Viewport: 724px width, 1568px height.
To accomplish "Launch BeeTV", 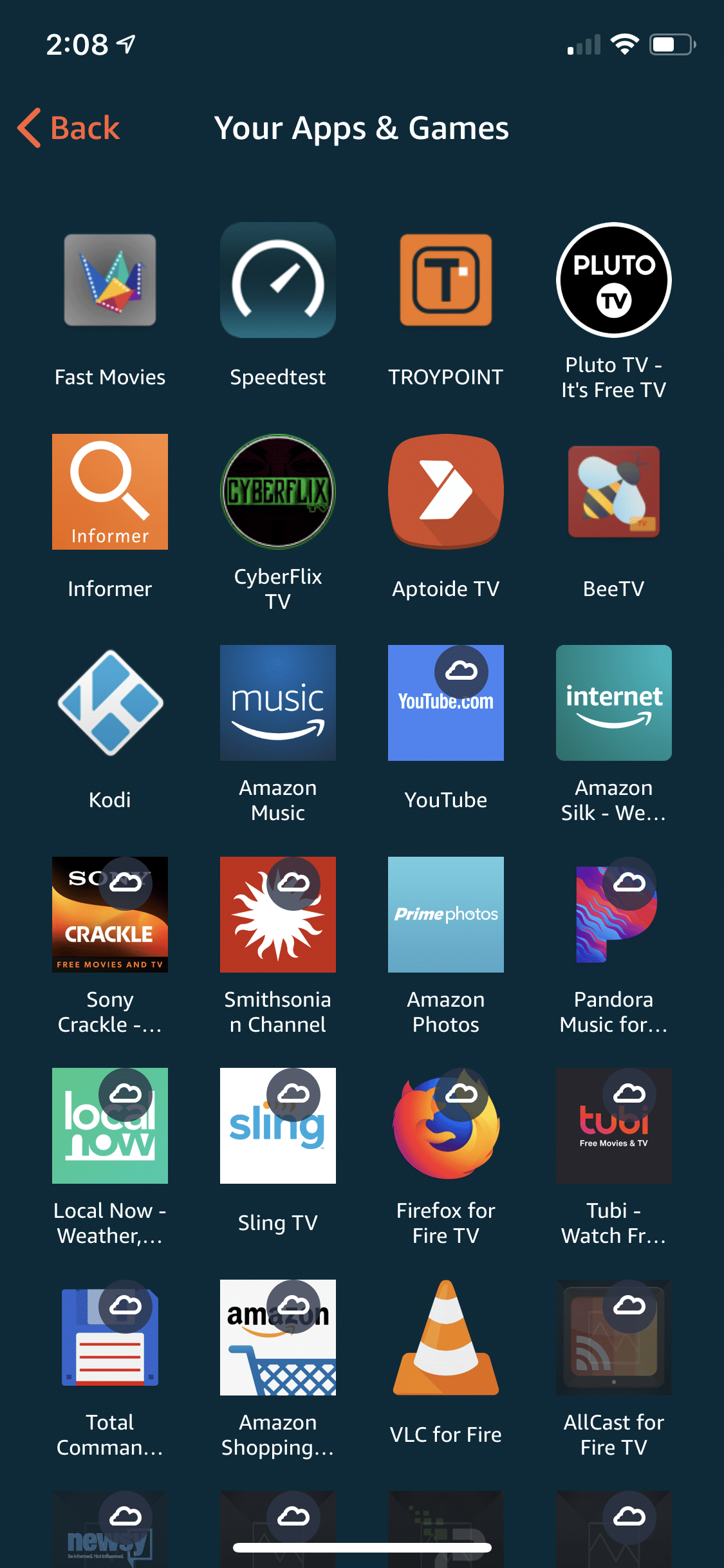I will (613, 492).
